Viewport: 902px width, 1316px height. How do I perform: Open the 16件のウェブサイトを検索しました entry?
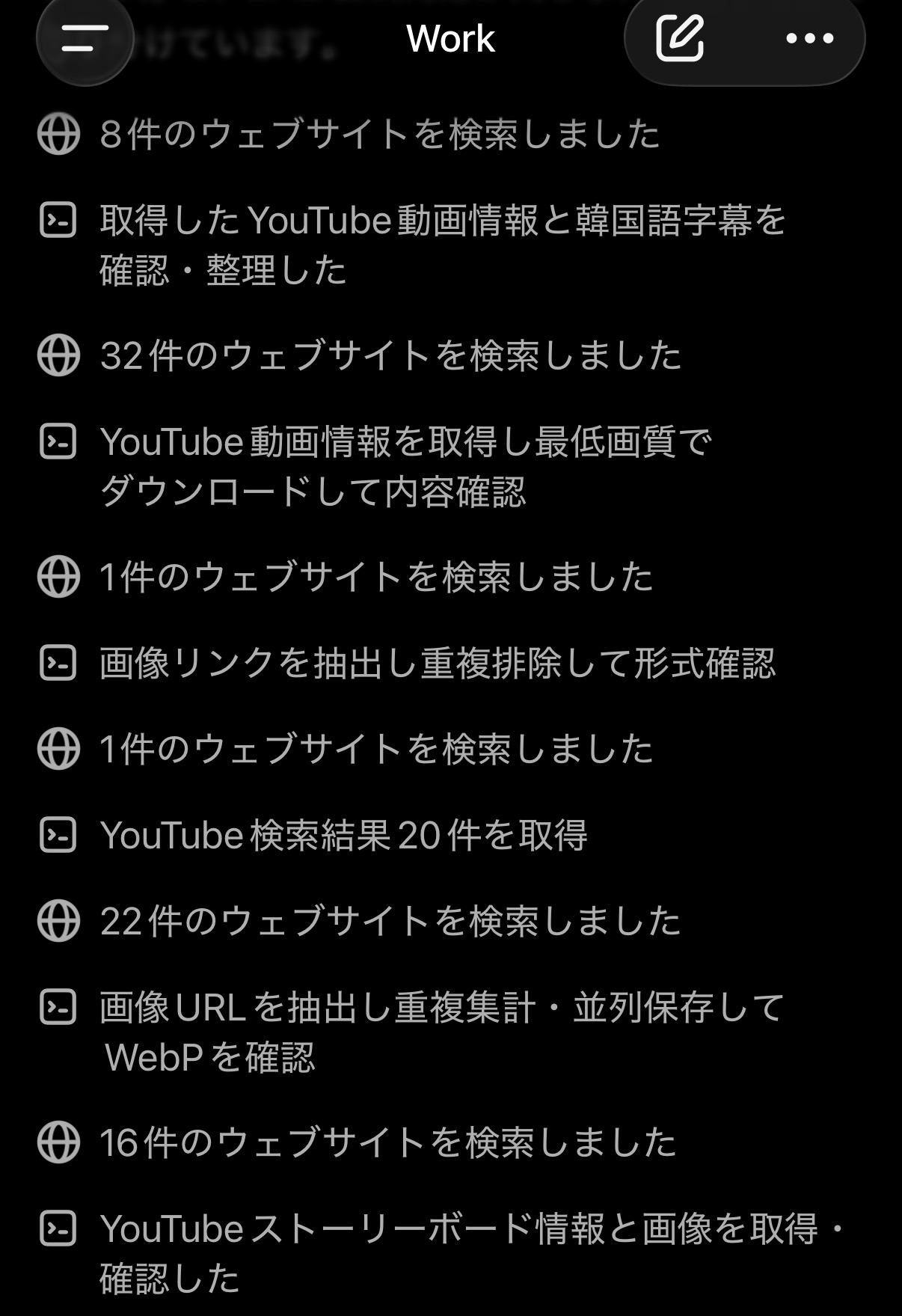point(357,1142)
